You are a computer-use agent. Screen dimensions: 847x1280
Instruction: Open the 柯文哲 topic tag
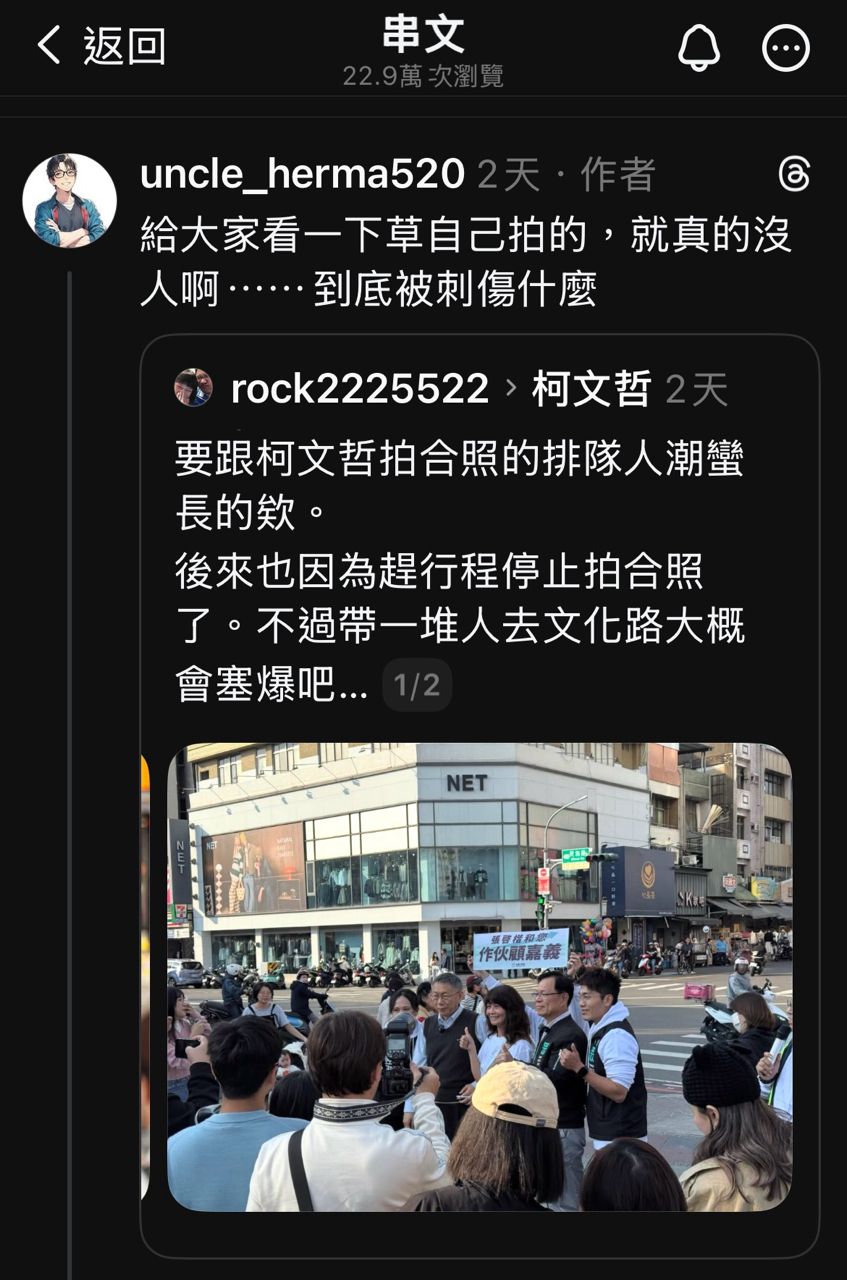tap(591, 389)
